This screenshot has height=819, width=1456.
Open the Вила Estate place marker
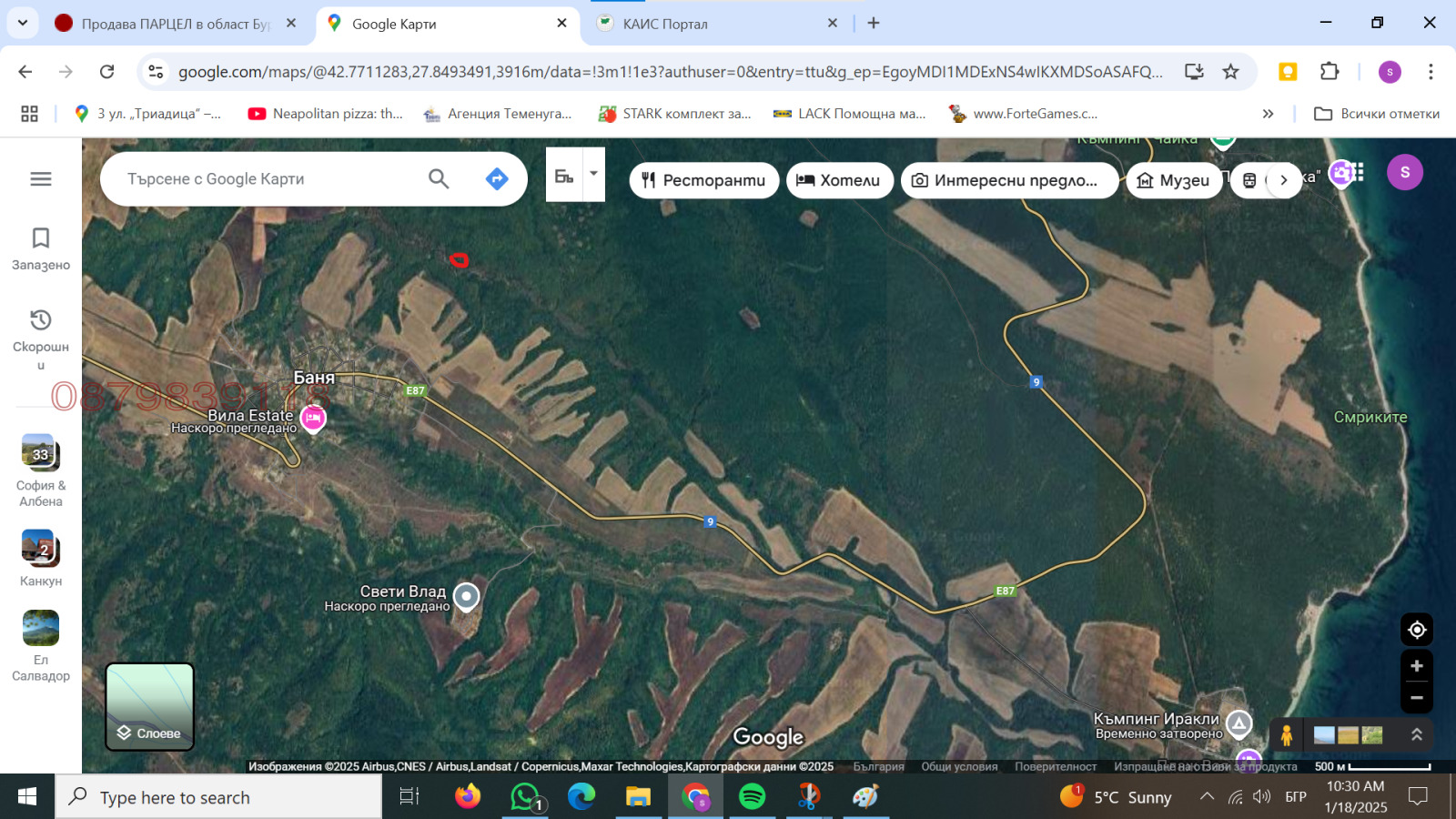tap(313, 418)
